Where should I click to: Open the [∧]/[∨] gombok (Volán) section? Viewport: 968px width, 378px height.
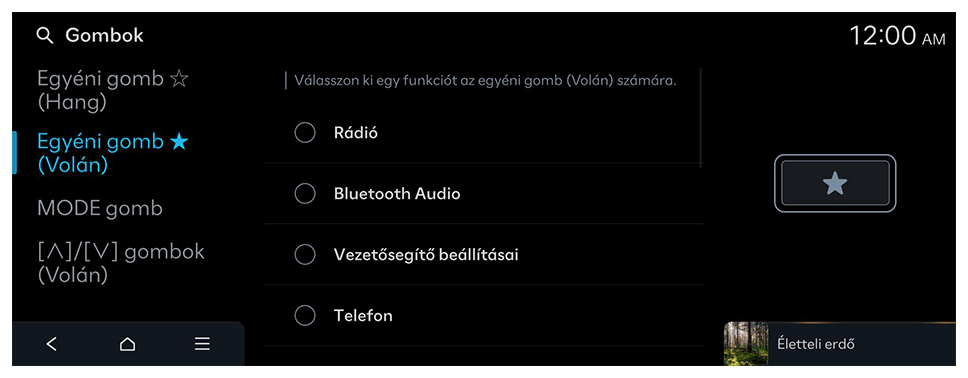(120, 263)
